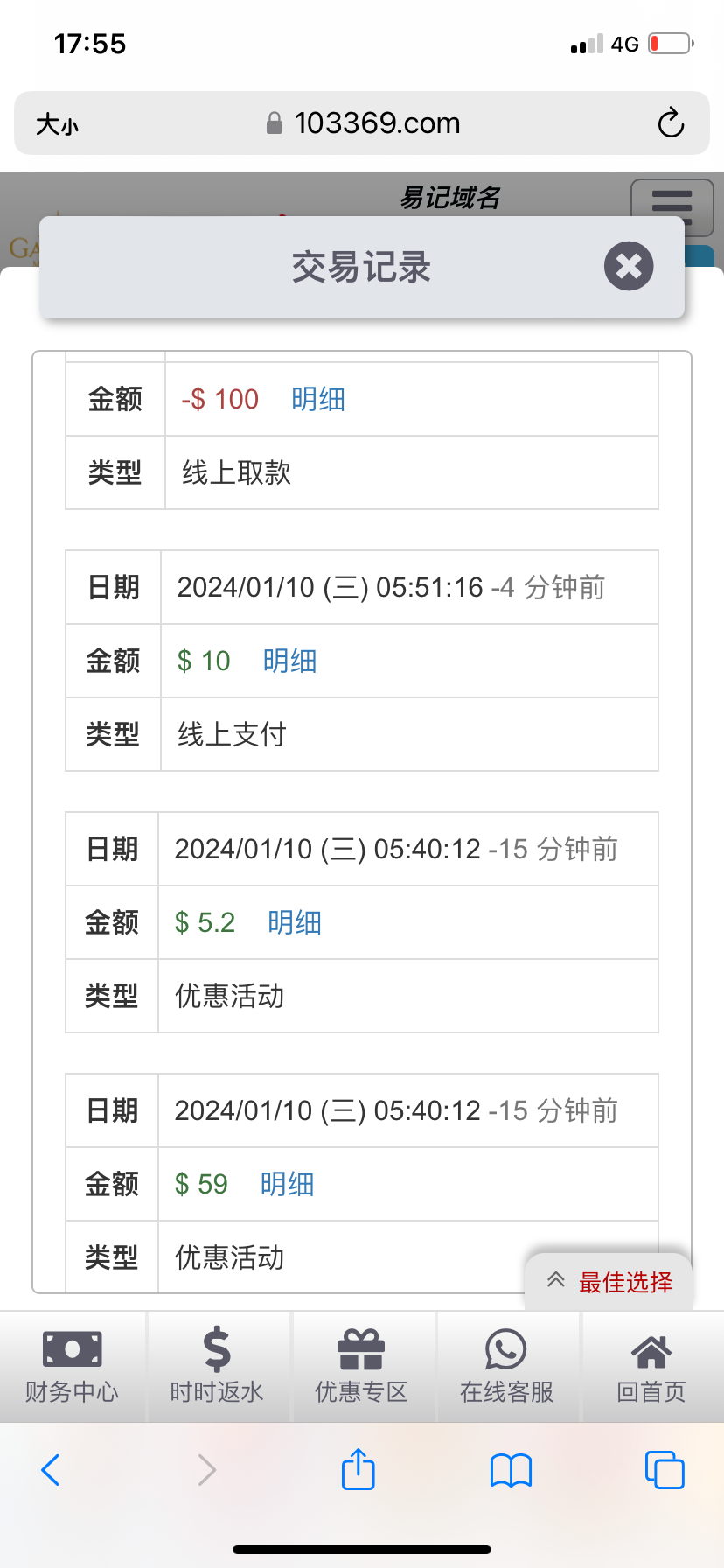The height and width of the screenshot is (1568, 724).
Task: Tap the 最佳选择 button
Action: 609,1283
